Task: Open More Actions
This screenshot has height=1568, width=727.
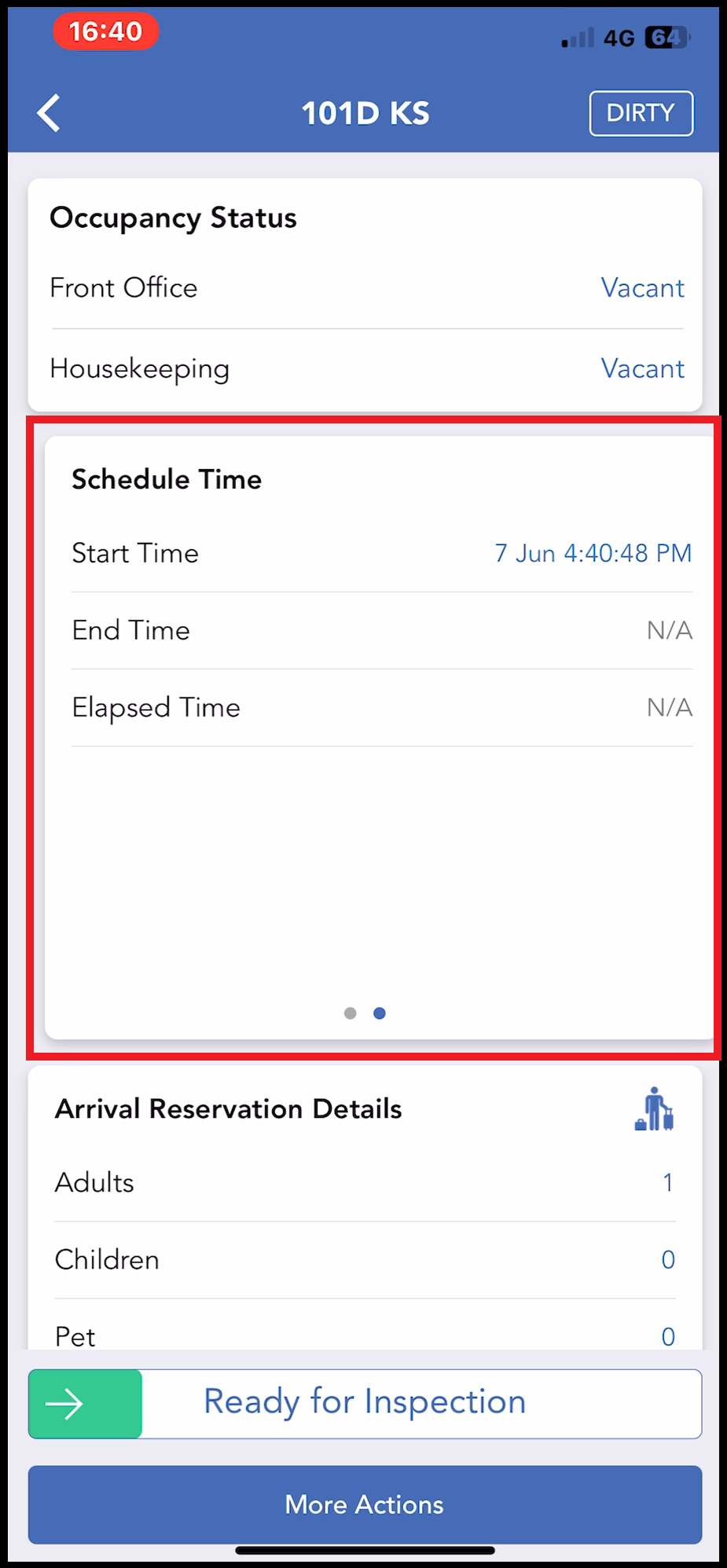Action: point(364,1504)
